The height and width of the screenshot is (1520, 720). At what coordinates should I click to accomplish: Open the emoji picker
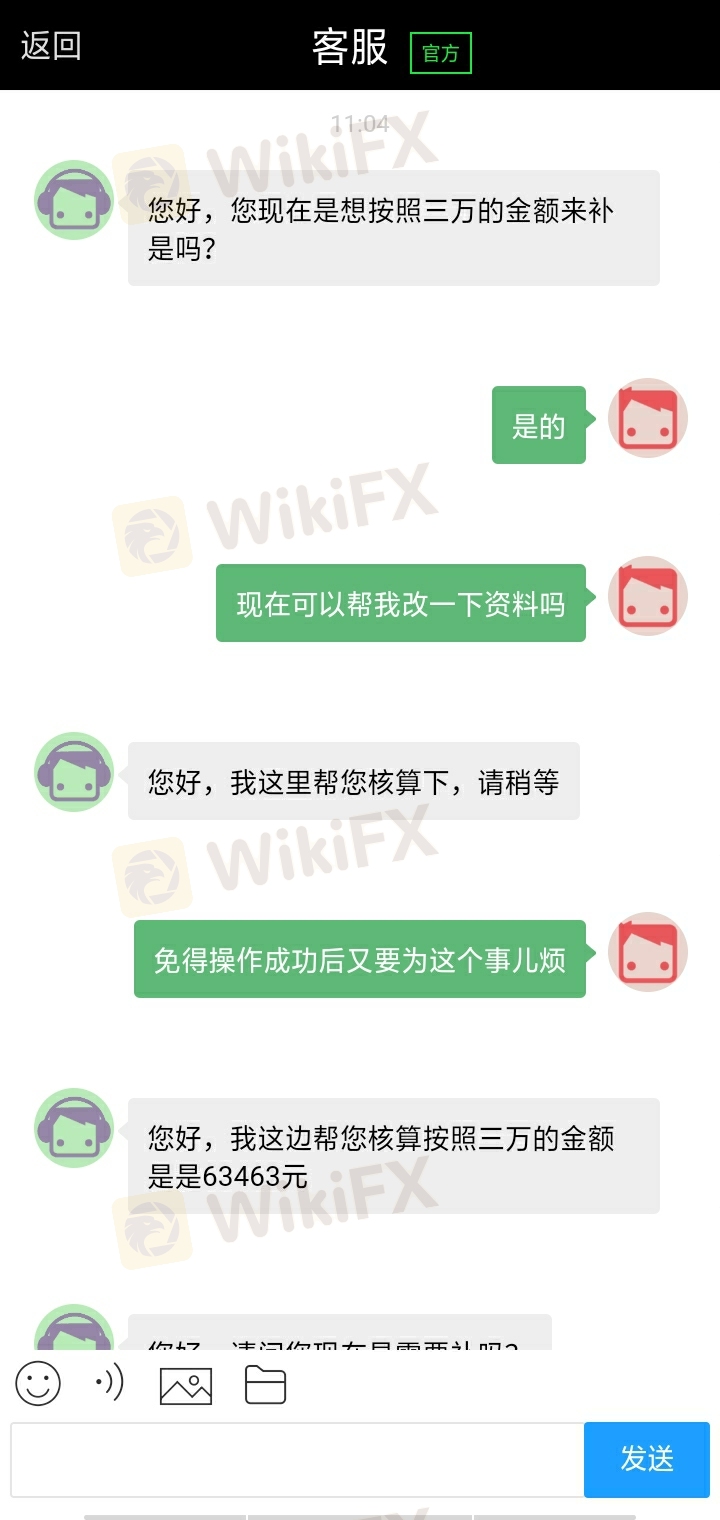tap(38, 1384)
